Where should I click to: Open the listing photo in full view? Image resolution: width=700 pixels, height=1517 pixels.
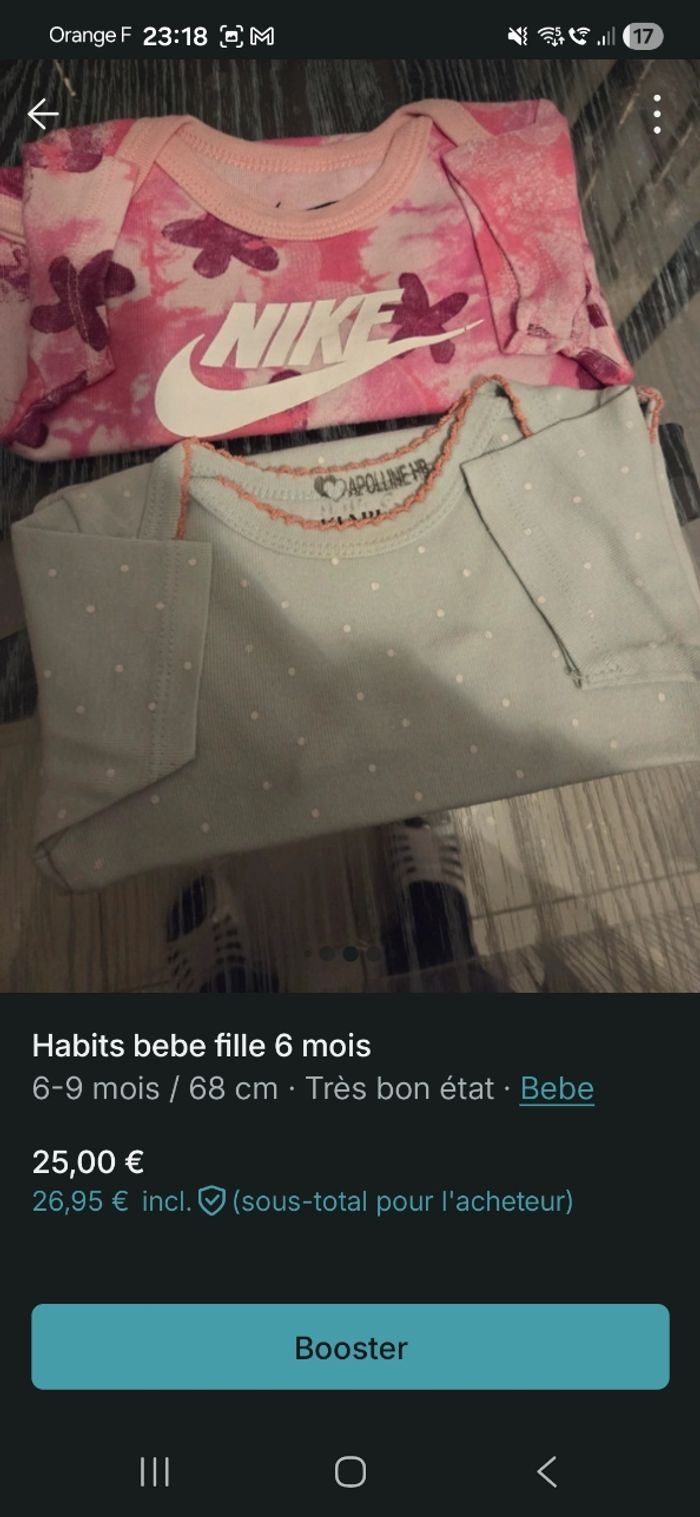[350, 520]
